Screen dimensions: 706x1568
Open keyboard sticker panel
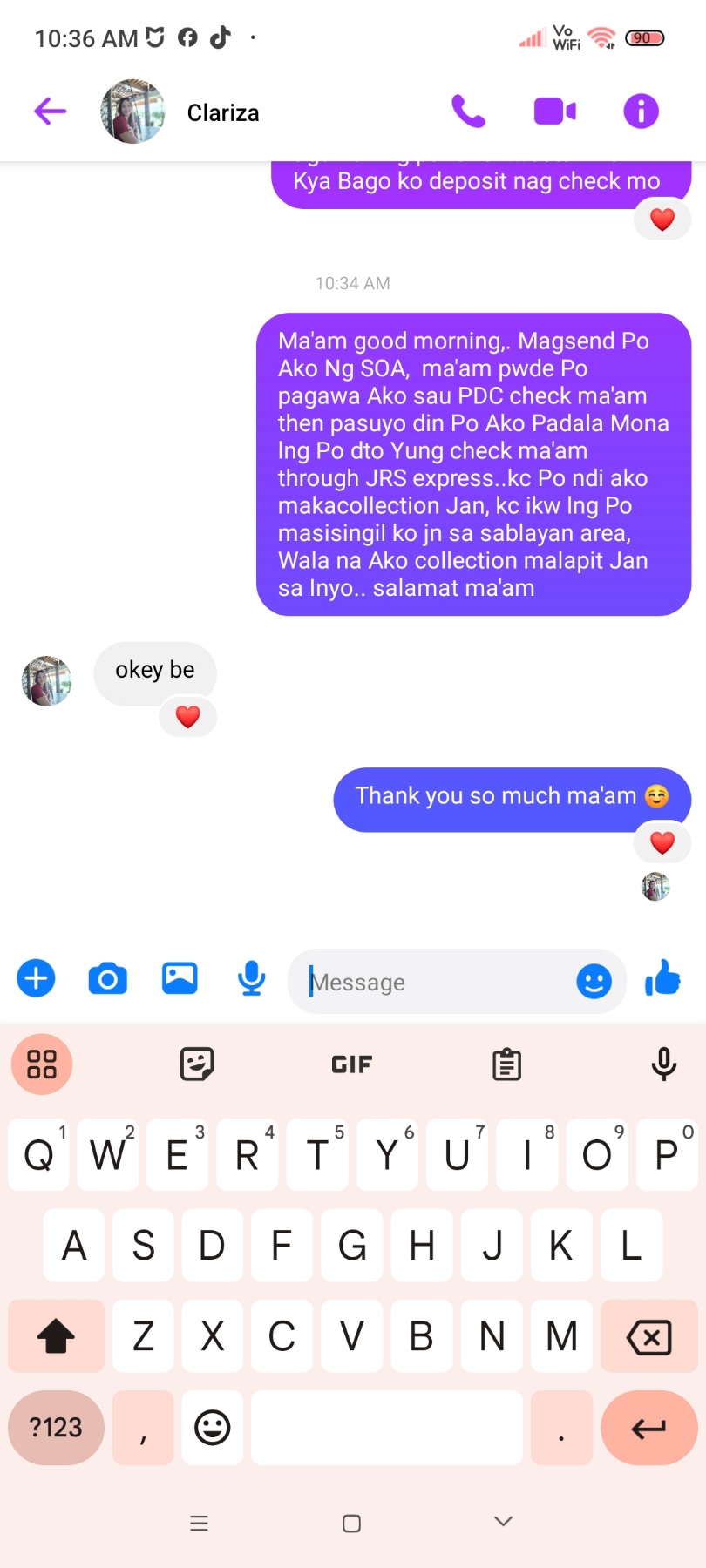tap(197, 1064)
